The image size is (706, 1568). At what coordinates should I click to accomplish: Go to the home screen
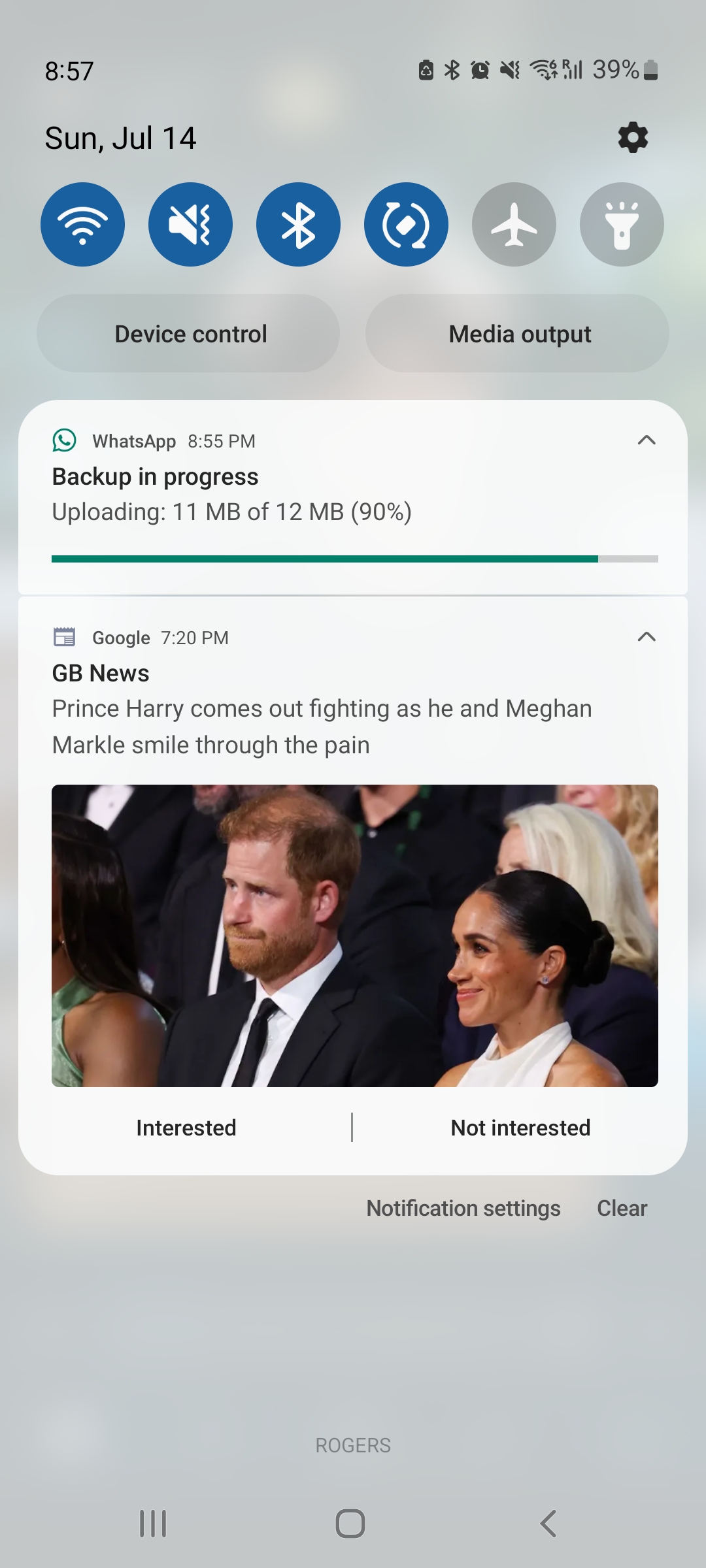point(350,1524)
